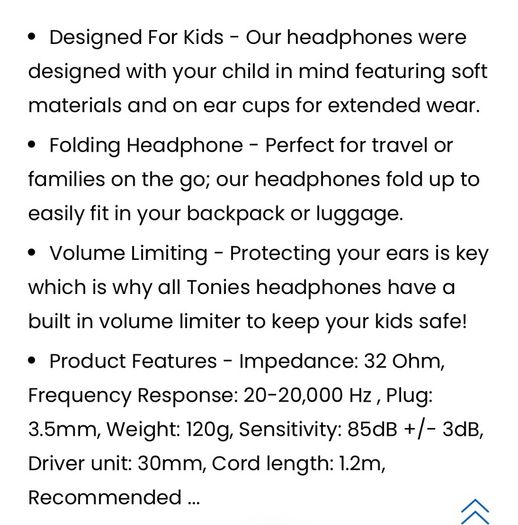Tap the double-chevron up arrow
Screen dimensions: 518x525
[x=475, y=512]
